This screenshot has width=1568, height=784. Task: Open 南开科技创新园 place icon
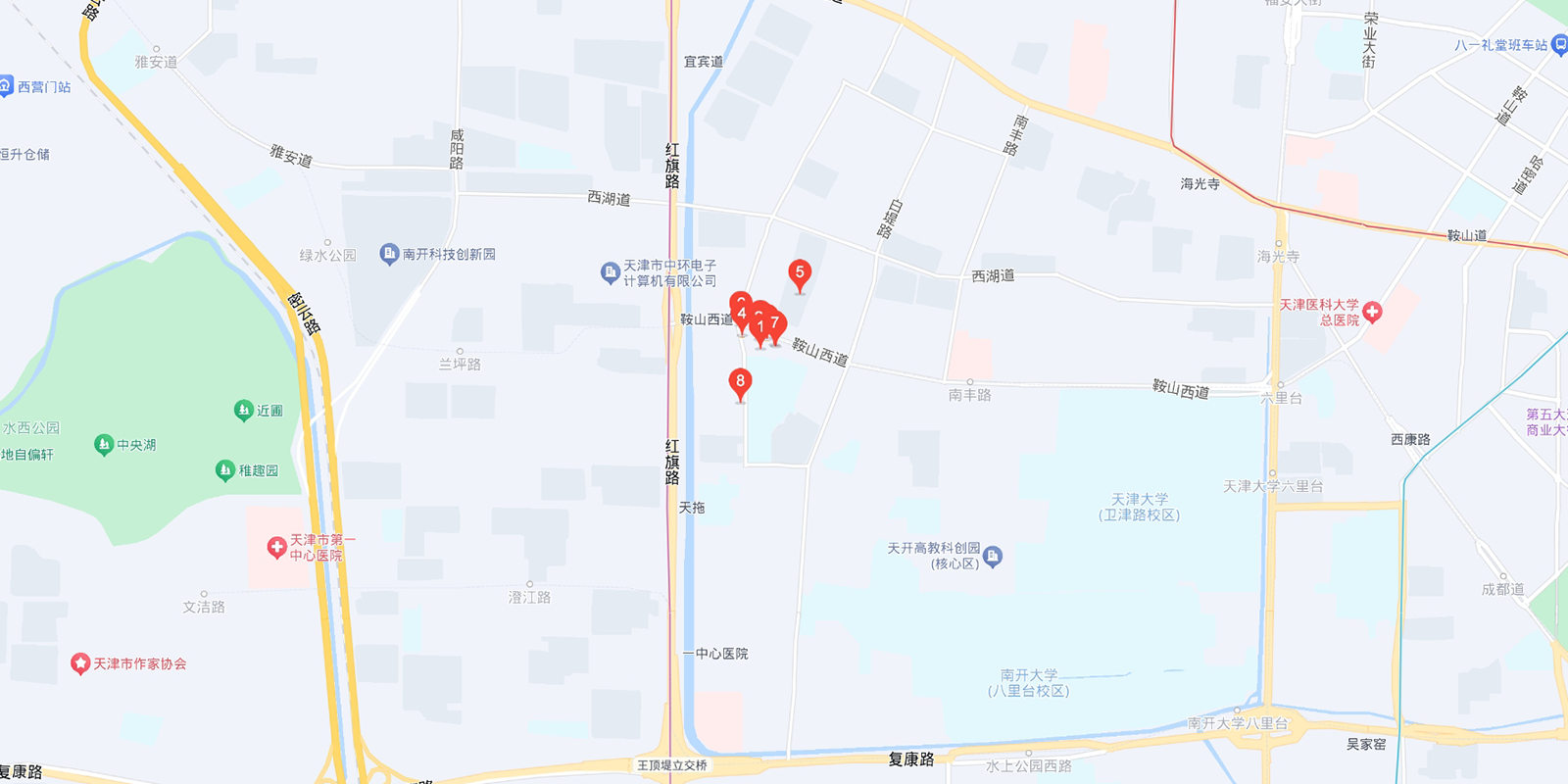coord(389,254)
